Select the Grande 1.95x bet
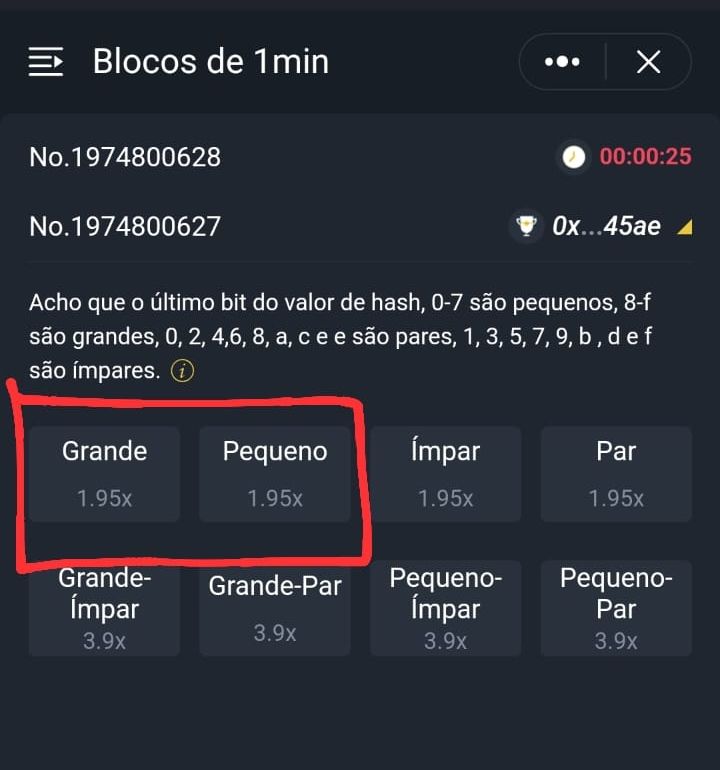Viewport: 720px width, 770px height. [x=104, y=473]
